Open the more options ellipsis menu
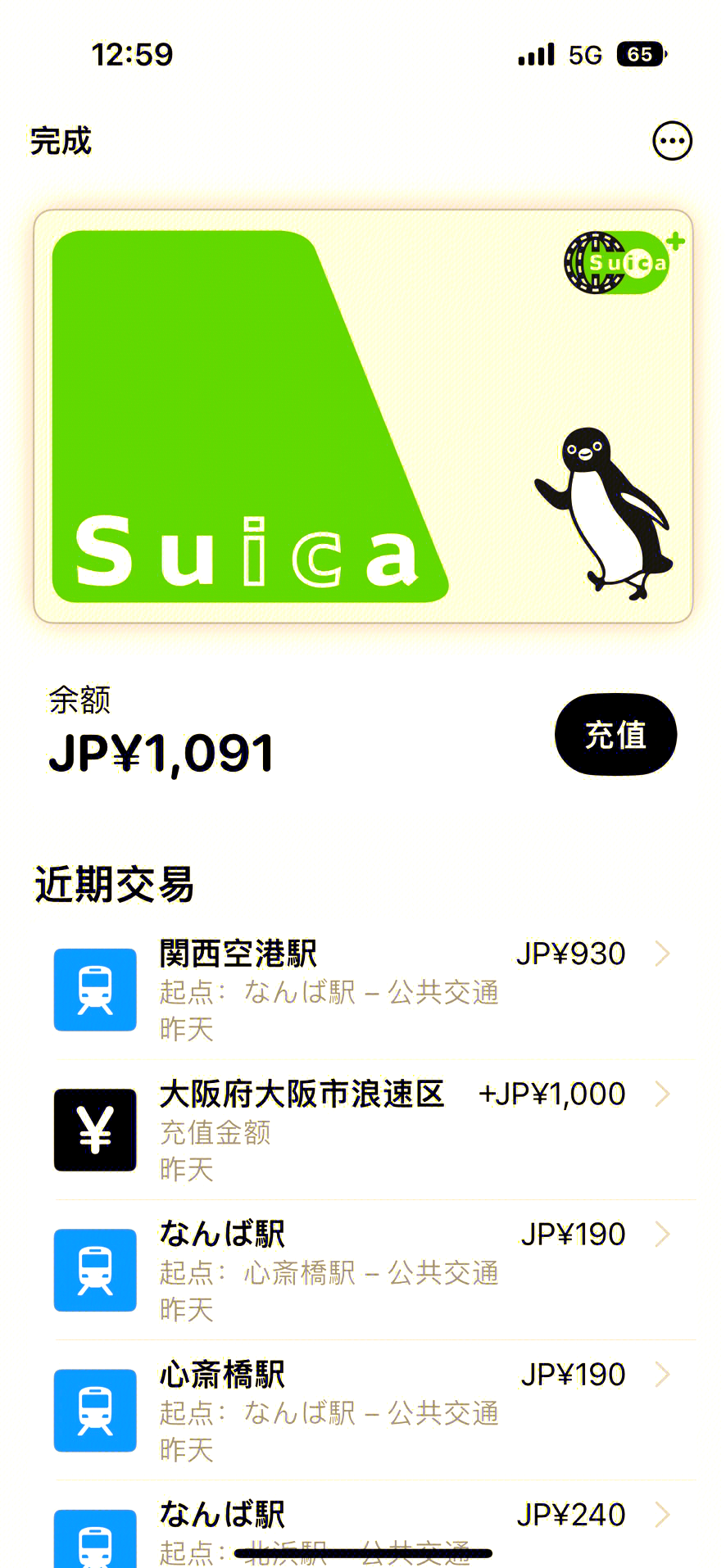 672,140
